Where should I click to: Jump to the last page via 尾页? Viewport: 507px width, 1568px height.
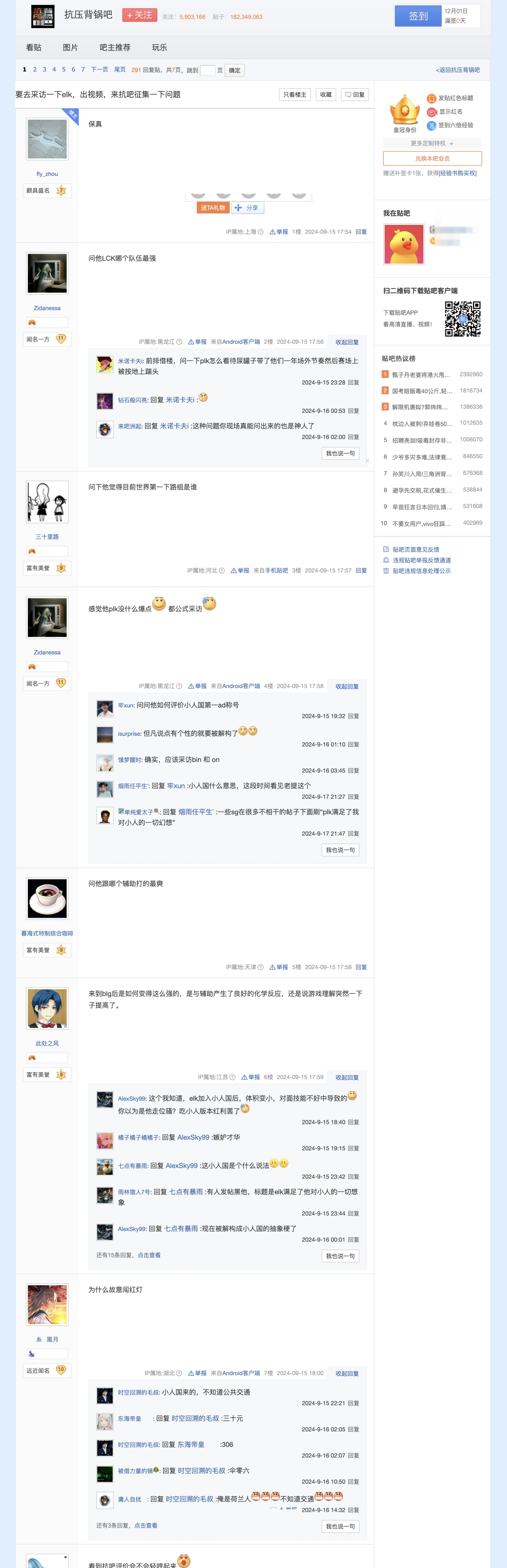120,70
